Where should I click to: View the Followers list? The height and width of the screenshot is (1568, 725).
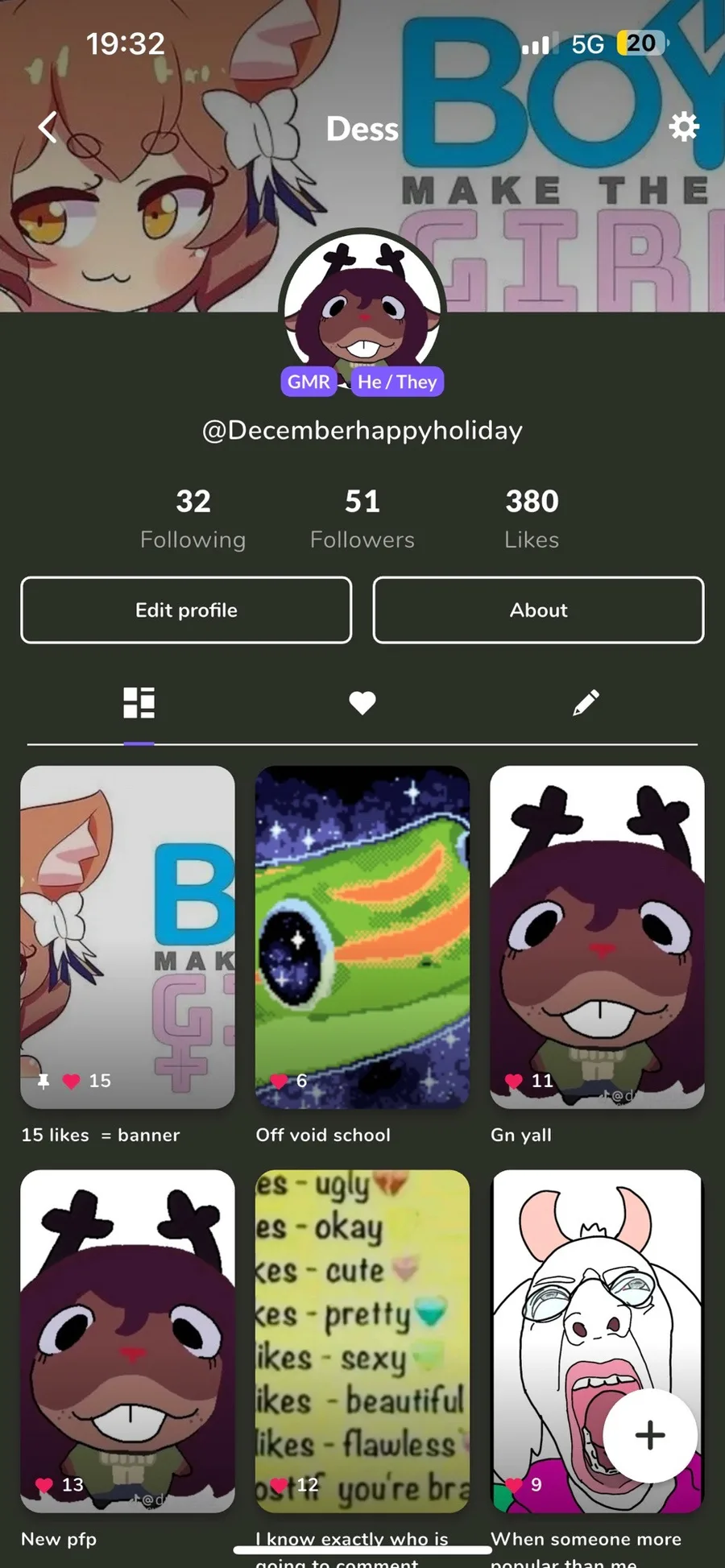pyautogui.click(x=362, y=519)
